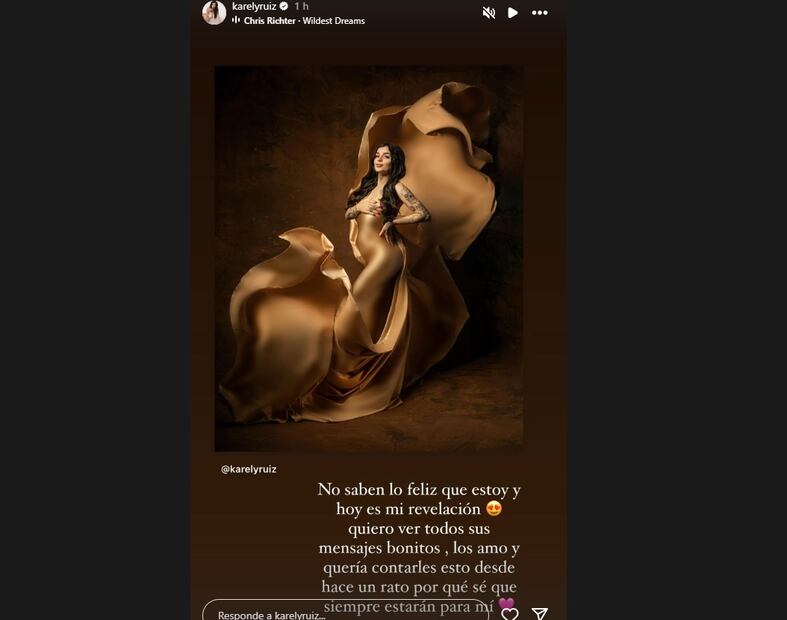Play the story
This screenshot has width=787, height=620.
click(513, 13)
